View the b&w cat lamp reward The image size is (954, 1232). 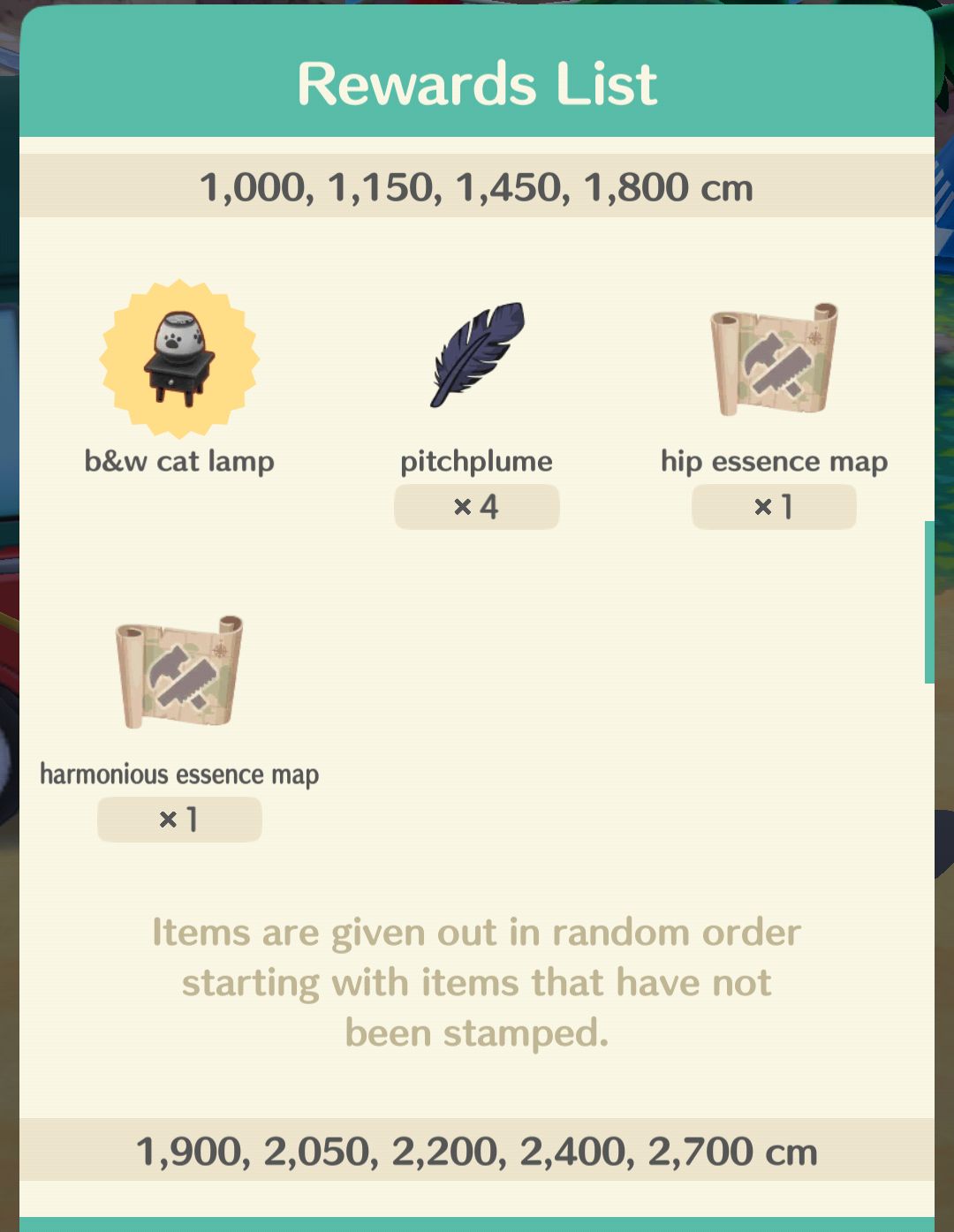[179, 360]
